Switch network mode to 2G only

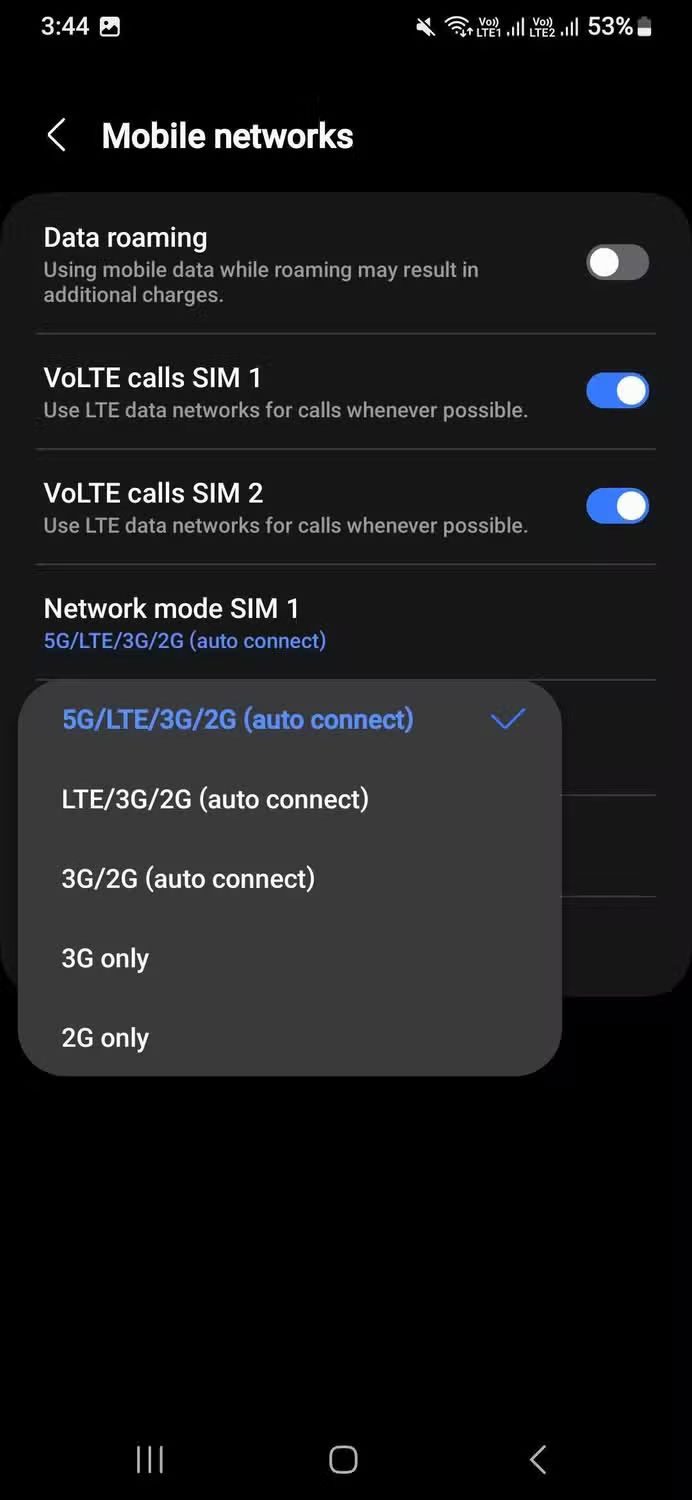click(105, 1038)
